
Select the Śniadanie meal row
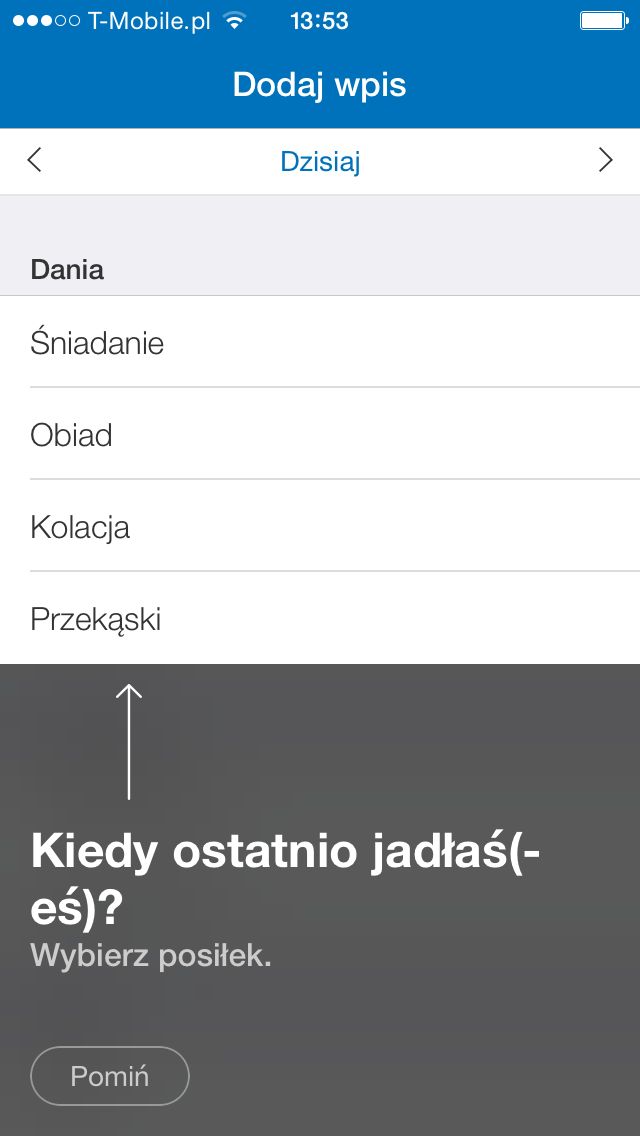pyautogui.click(x=320, y=341)
